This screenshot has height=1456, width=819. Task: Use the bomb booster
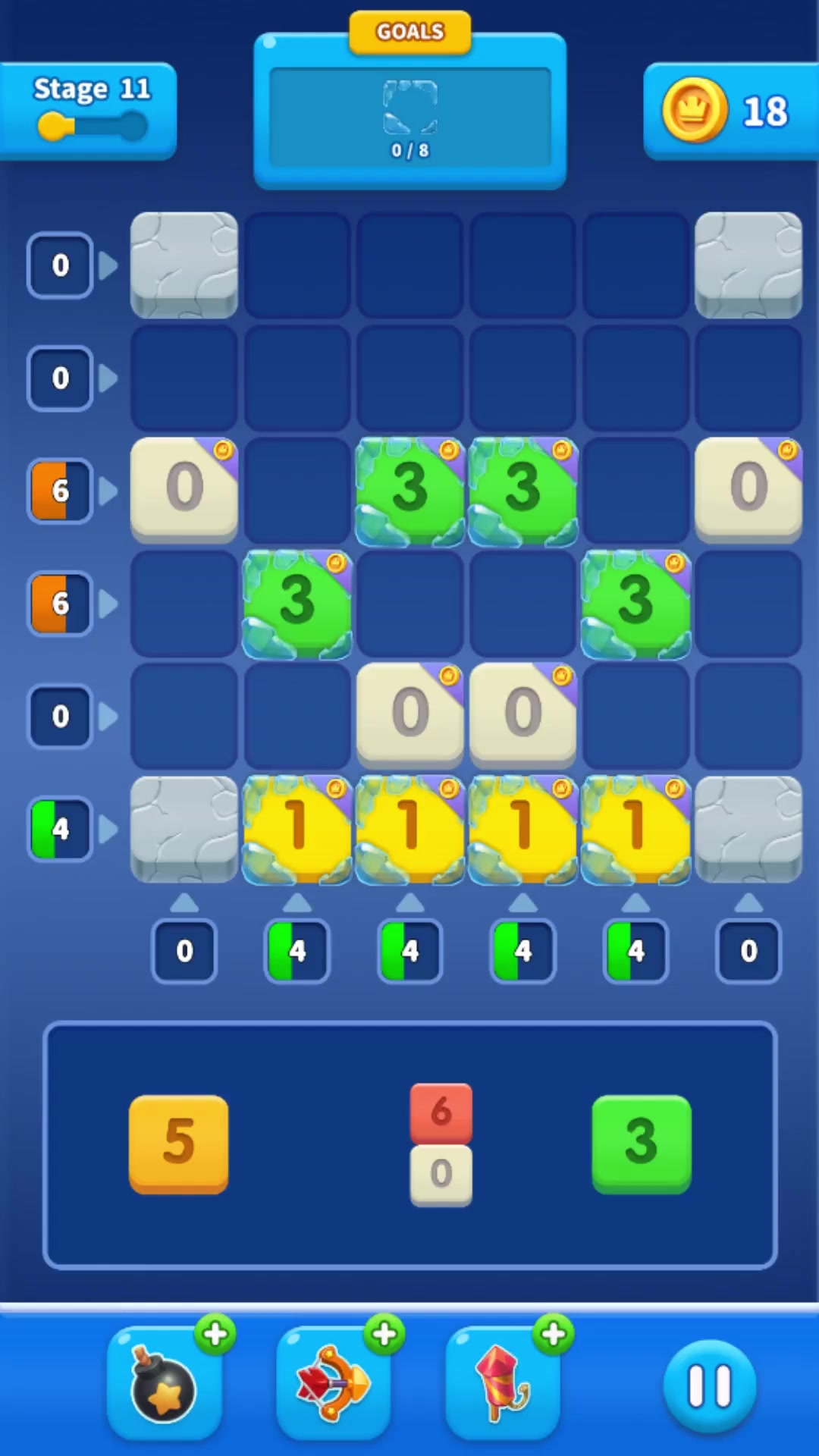(x=164, y=1384)
